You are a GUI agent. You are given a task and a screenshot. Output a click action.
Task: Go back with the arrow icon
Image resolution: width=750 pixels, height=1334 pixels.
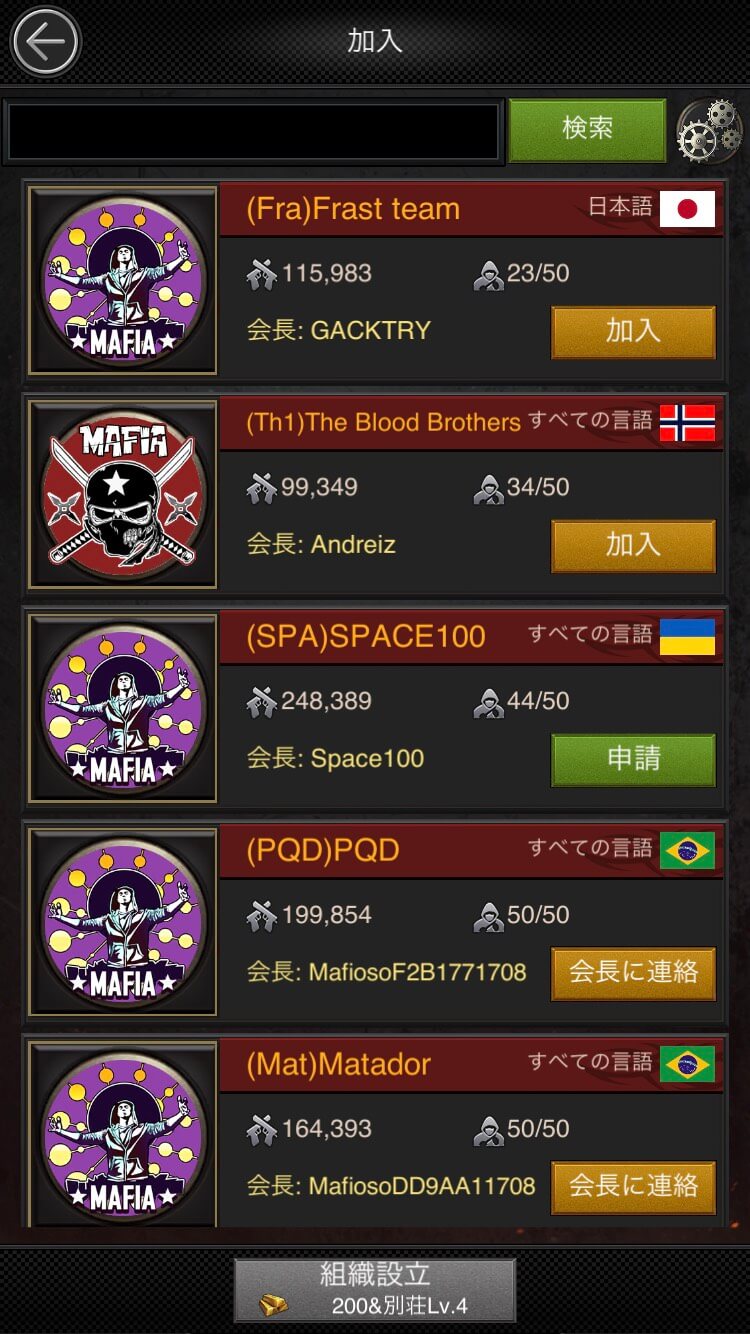pos(45,42)
